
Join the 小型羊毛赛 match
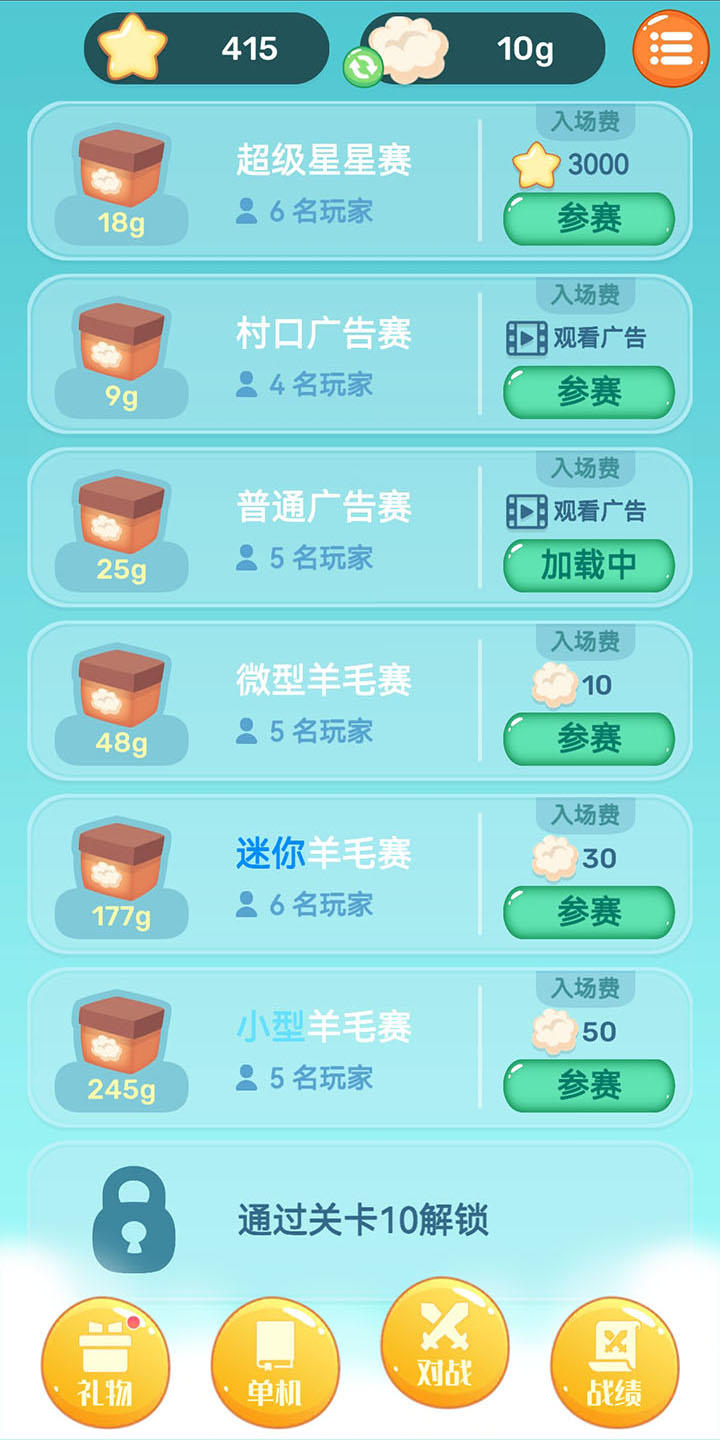588,1085
